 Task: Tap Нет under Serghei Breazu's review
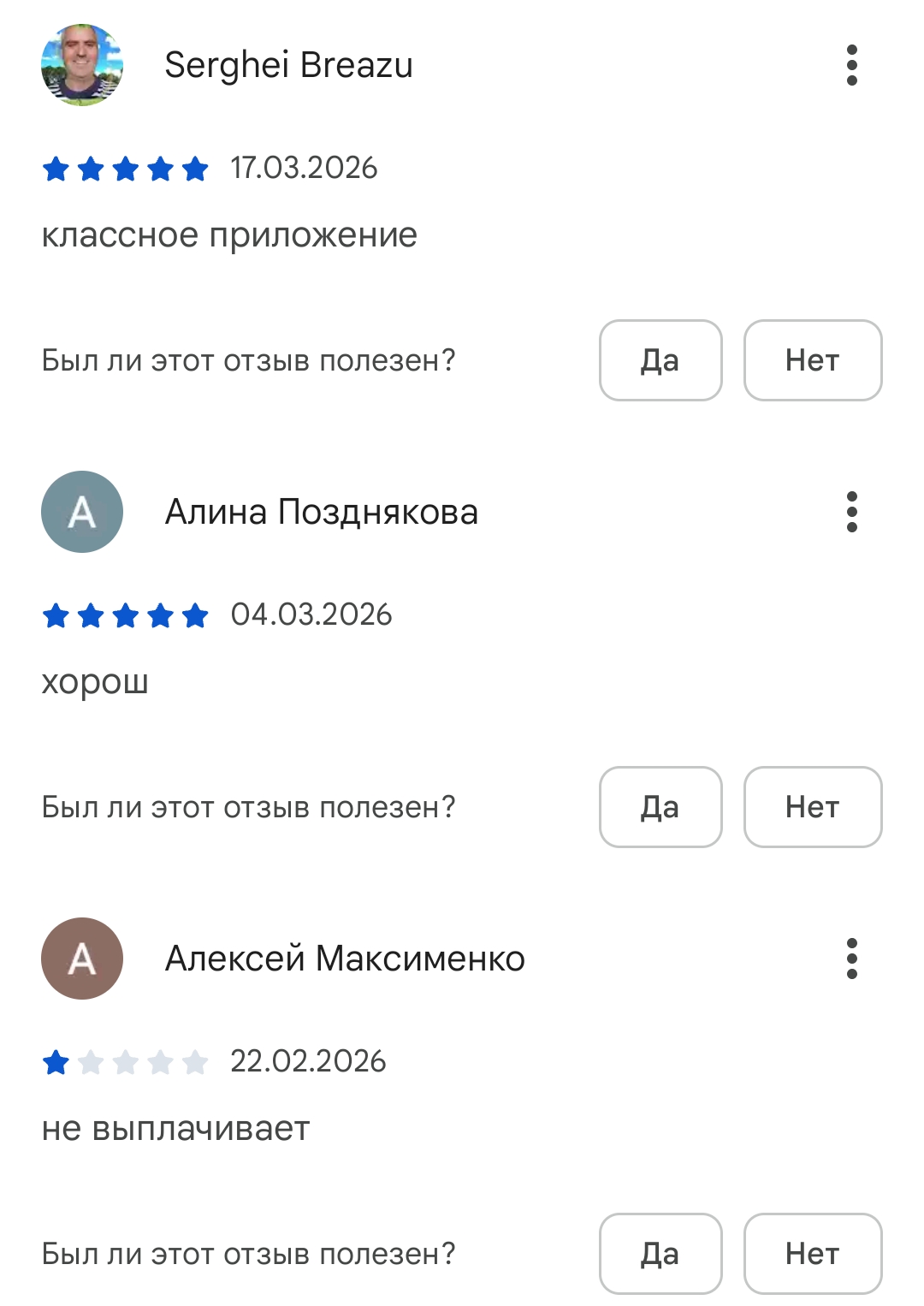(x=812, y=360)
